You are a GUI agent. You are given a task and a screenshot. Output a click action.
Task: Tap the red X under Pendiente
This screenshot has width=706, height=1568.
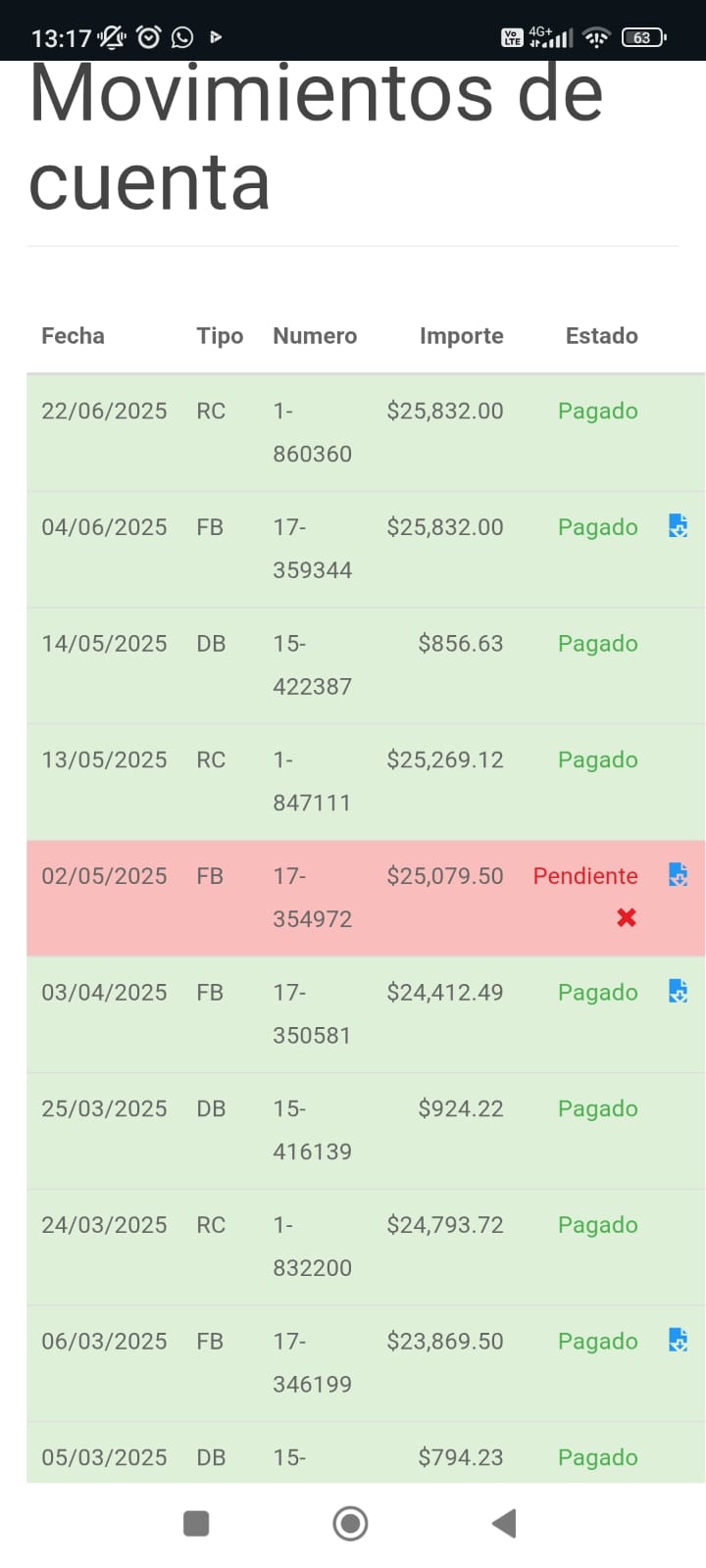tap(627, 917)
